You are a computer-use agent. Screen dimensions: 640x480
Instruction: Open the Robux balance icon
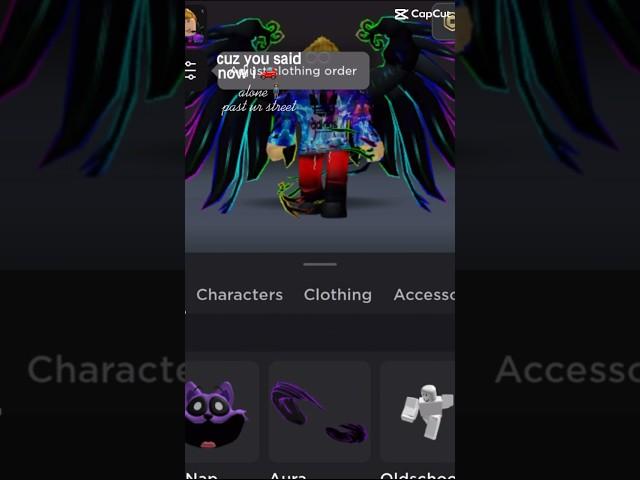point(445,22)
